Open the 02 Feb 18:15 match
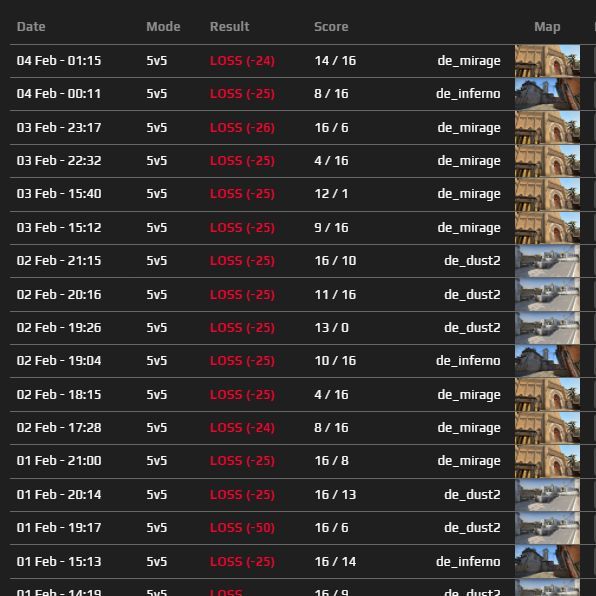Image resolution: width=596 pixels, height=596 pixels. 303,394
